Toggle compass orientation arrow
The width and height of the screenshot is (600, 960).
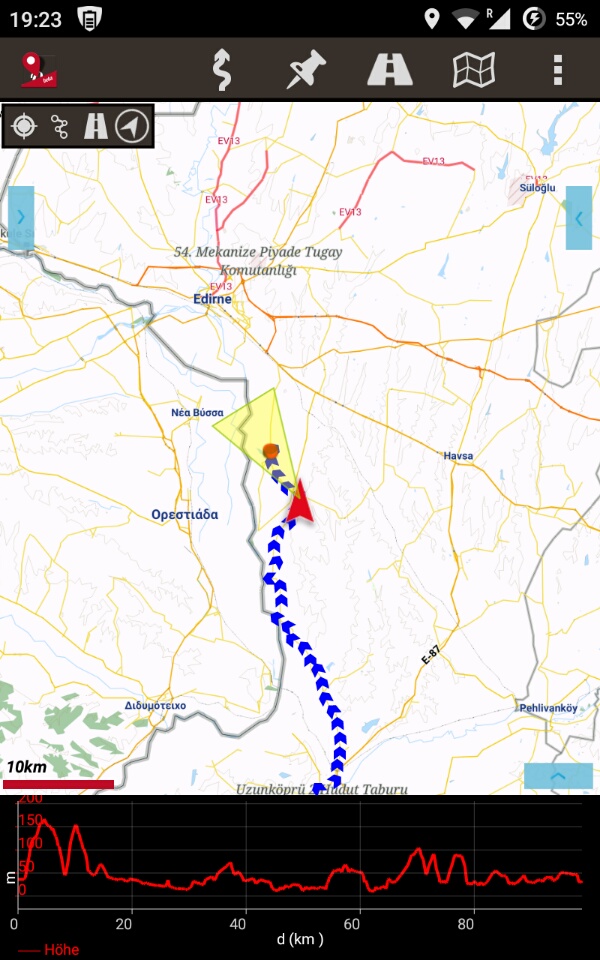(x=132, y=126)
